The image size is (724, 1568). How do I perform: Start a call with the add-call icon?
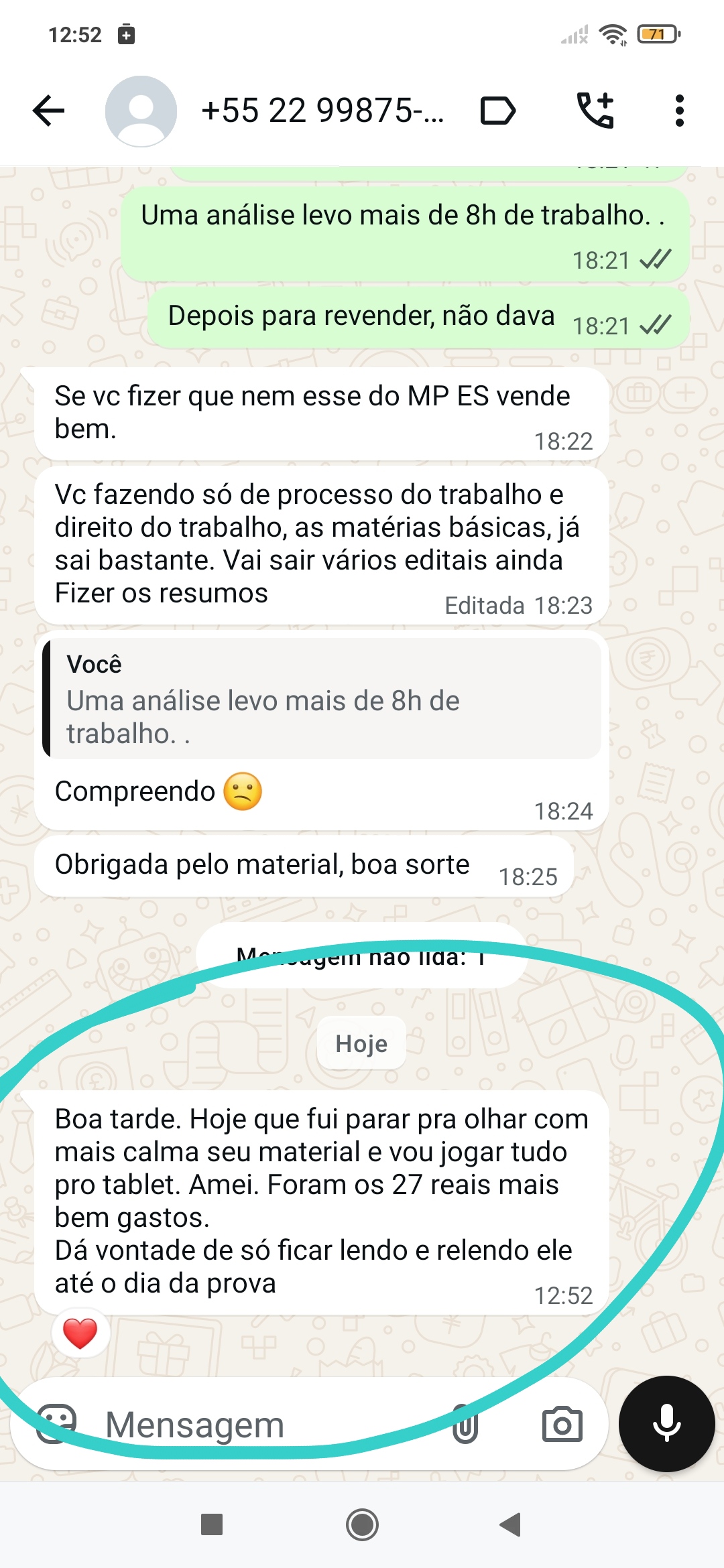tap(595, 109)
